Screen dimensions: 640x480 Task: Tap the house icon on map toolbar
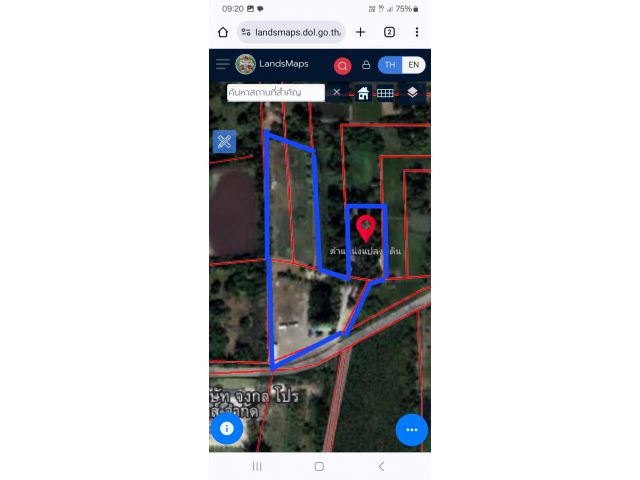tap(364, 92)
